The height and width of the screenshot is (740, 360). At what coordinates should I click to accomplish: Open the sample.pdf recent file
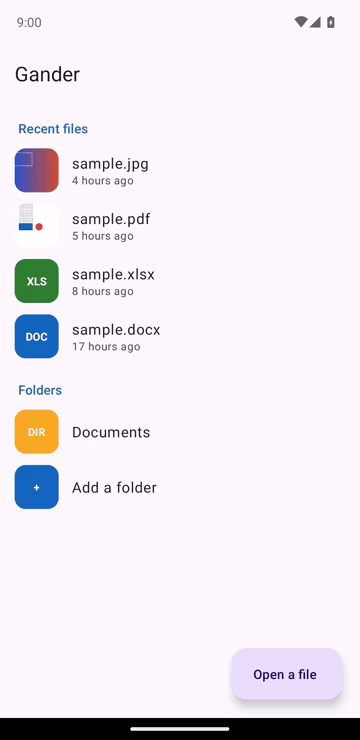[x=180, y=226]
